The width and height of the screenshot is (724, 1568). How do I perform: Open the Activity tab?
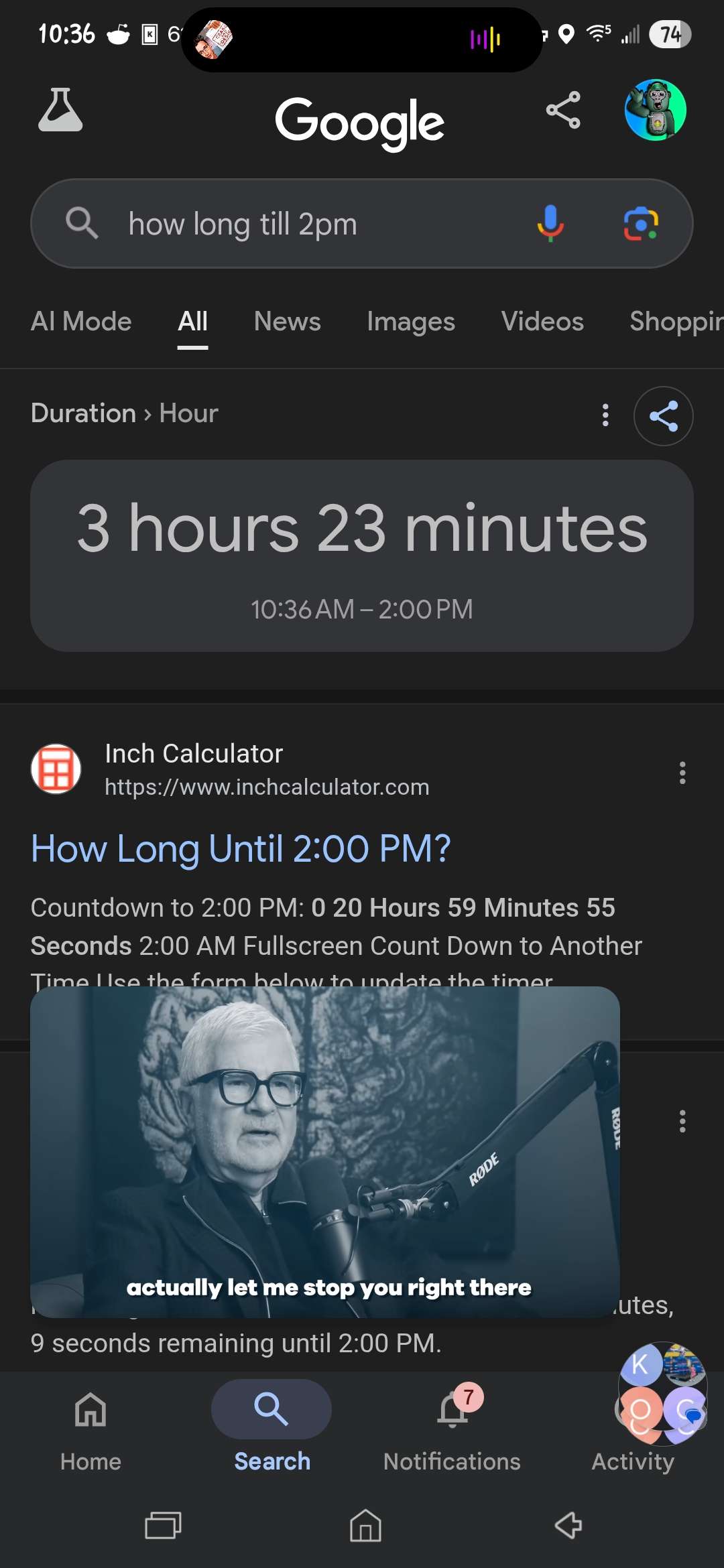coord(632,1461)
